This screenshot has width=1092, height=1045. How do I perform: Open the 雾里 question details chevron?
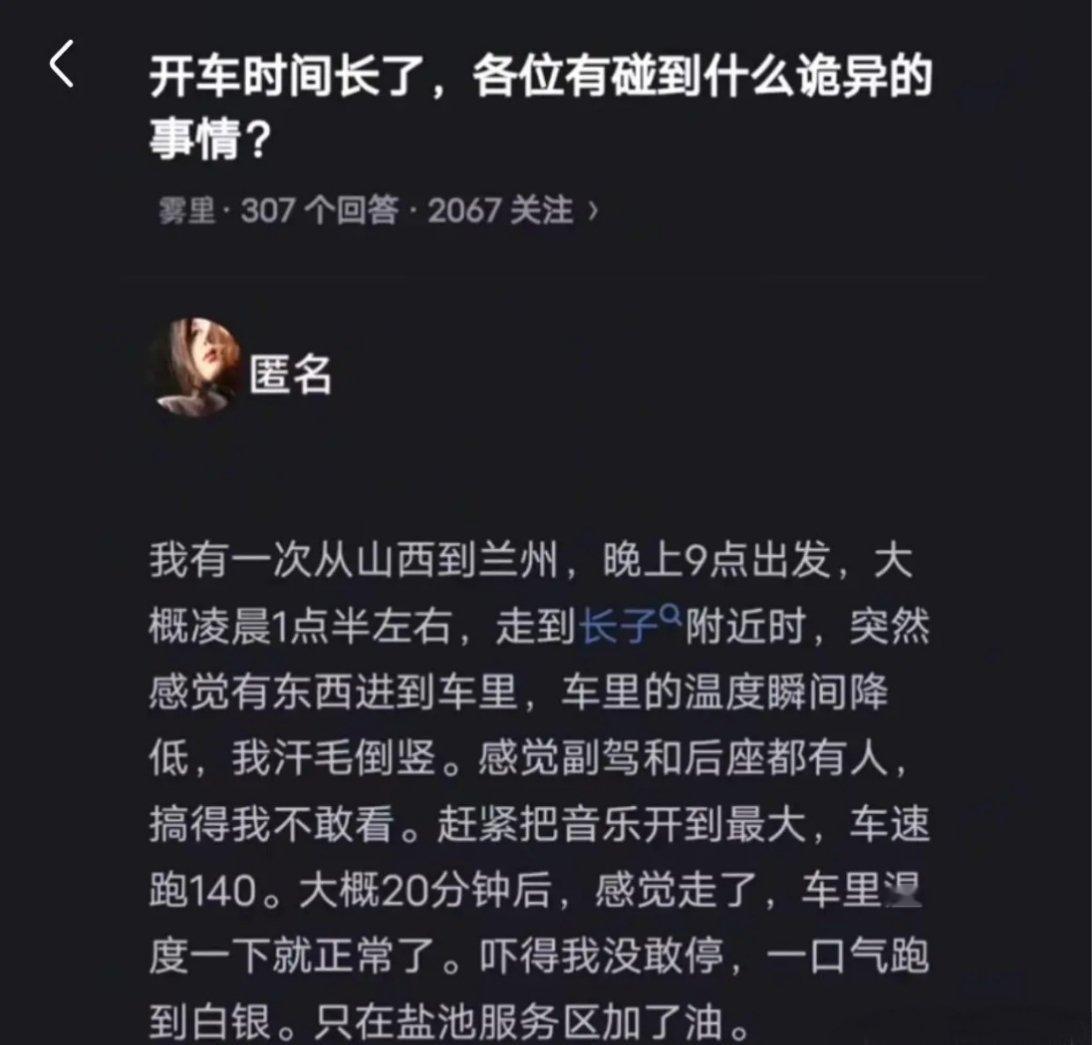594,212
